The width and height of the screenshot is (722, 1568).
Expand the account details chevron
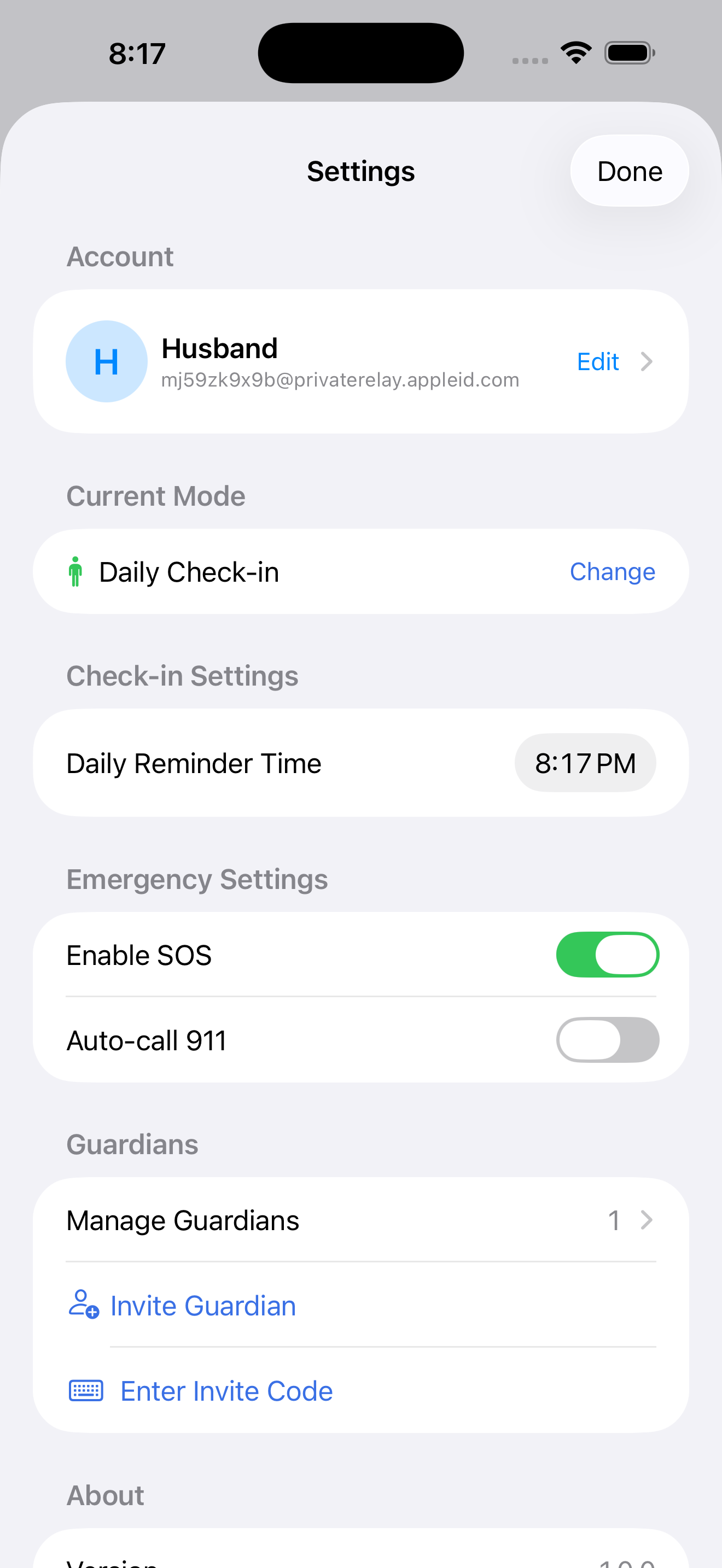(x=647, y=361)
